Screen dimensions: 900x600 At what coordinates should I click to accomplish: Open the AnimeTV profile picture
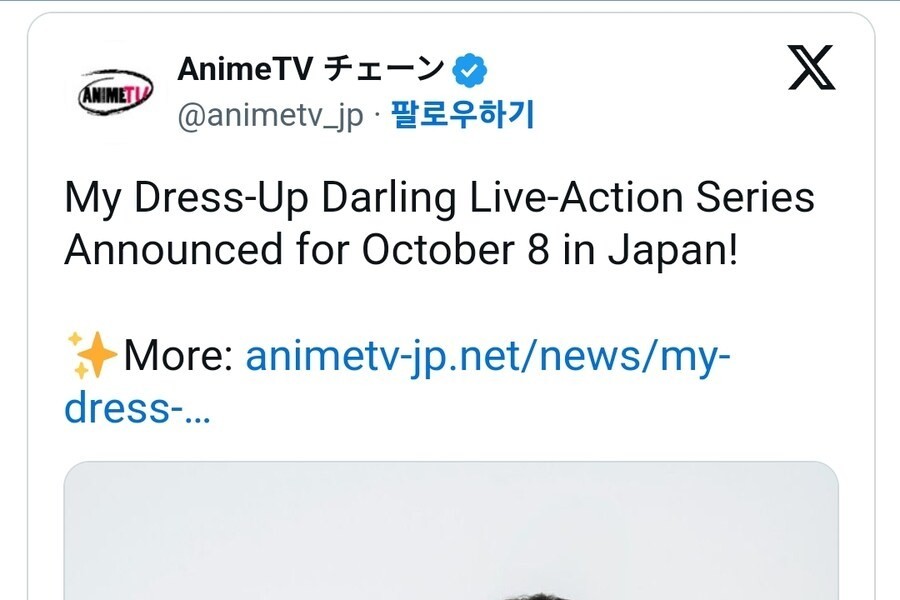pyautogui.click(x=115, y=95)
